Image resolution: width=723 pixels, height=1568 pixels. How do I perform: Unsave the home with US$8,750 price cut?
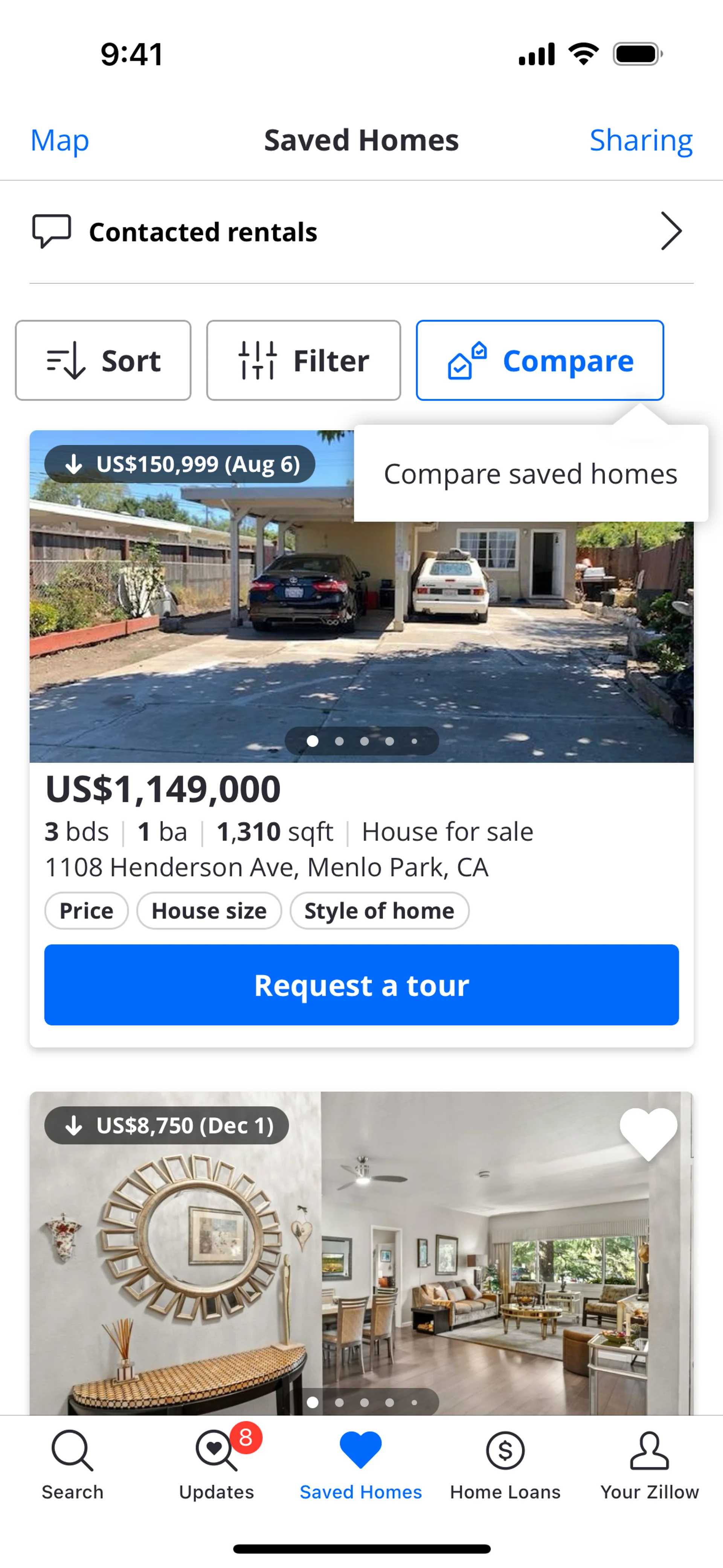point(648,1133)
